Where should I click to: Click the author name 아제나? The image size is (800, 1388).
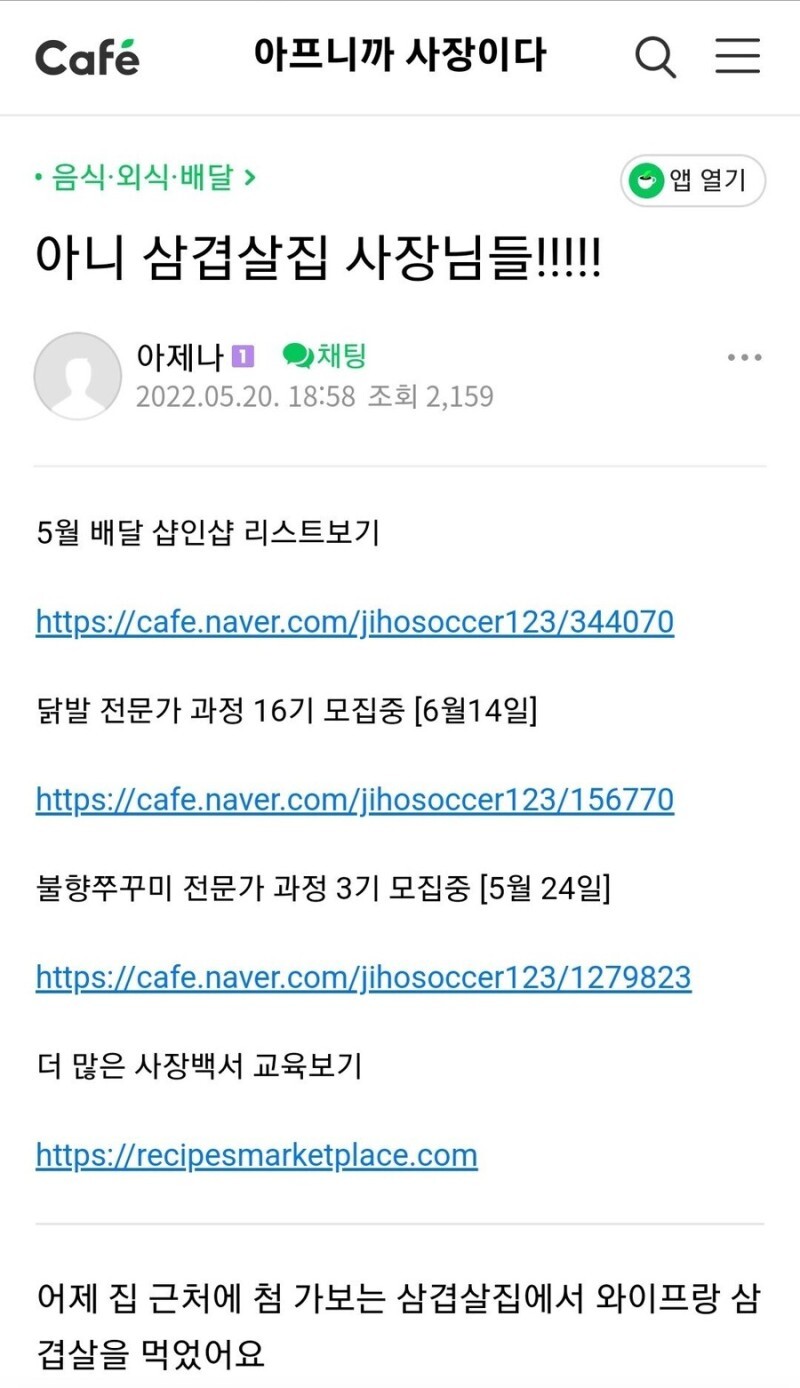178,355
